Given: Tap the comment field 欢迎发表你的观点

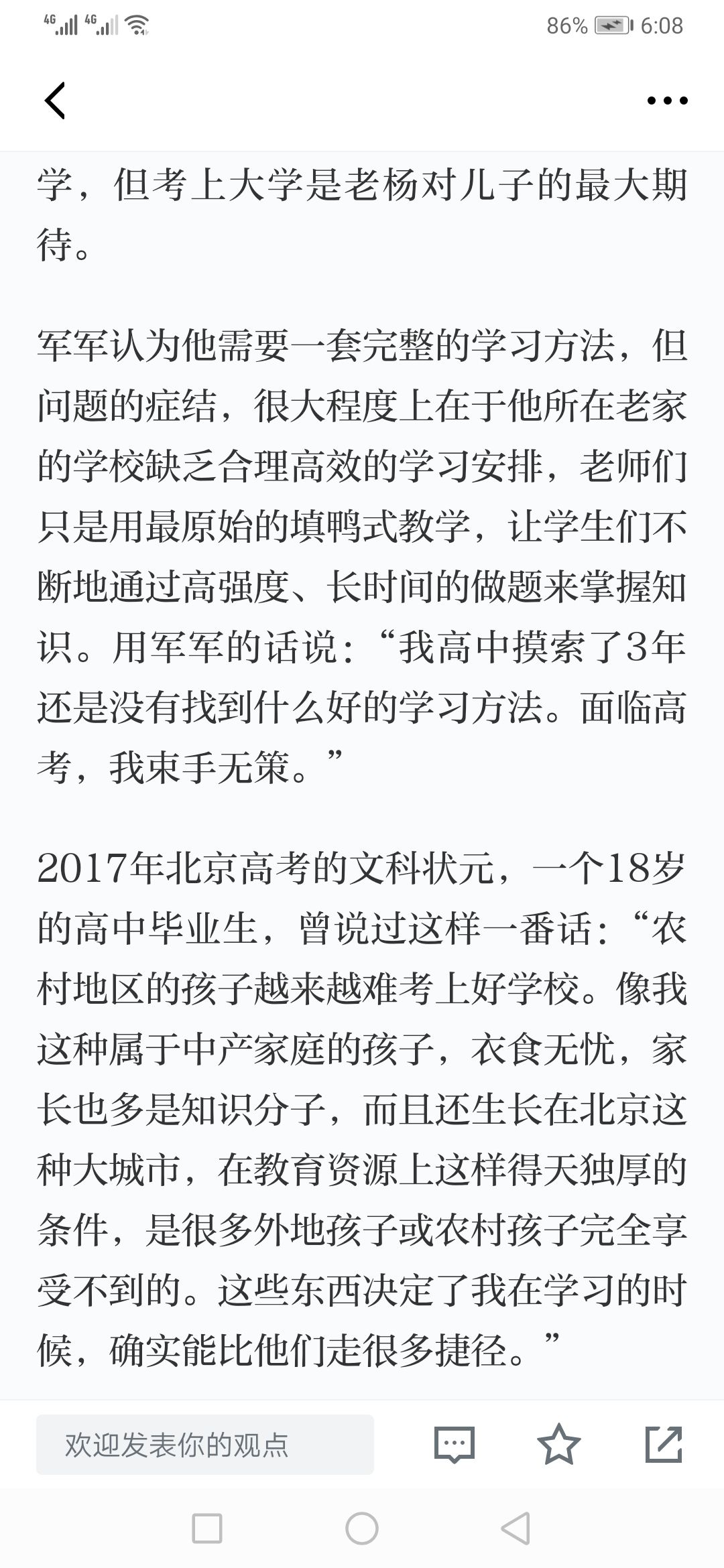Looking at the screenshot, I should click(x=204, y=1445).
